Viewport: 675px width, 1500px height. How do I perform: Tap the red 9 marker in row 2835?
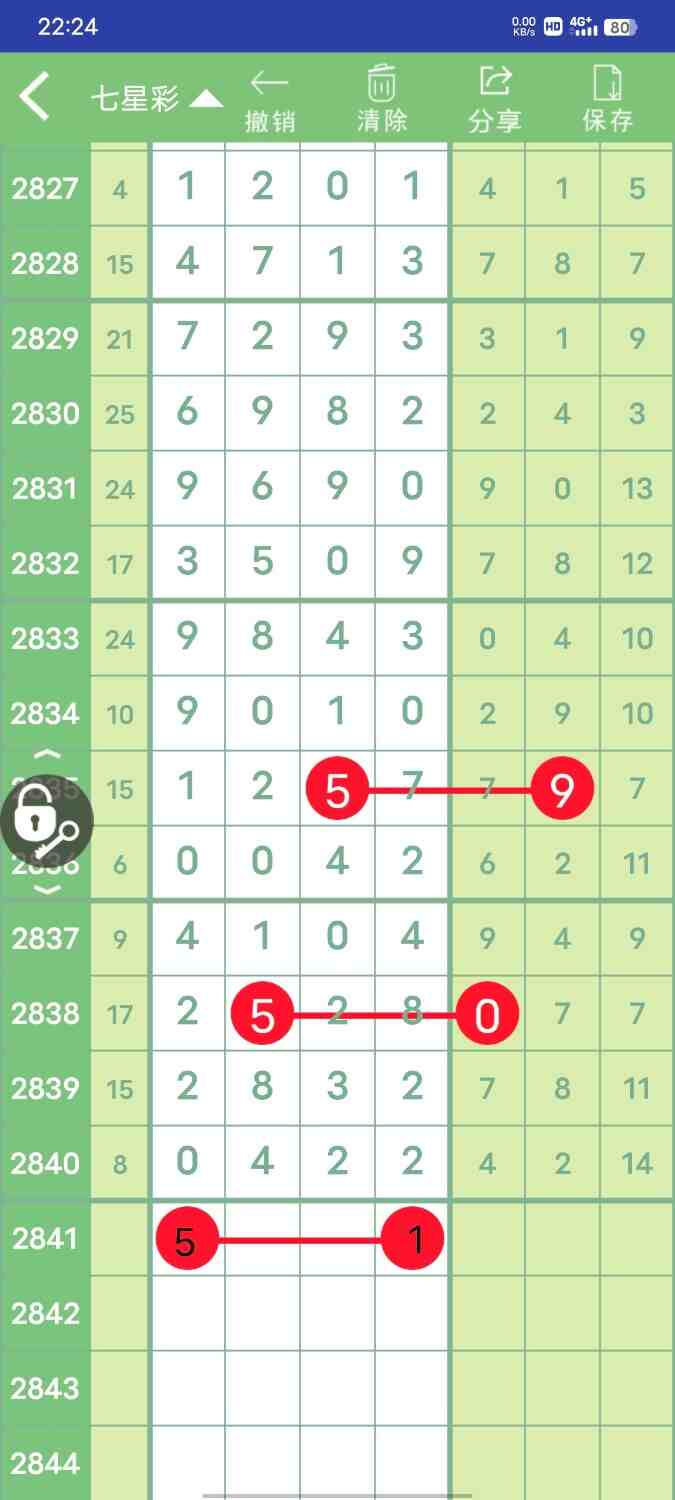[x=562, y=790]
